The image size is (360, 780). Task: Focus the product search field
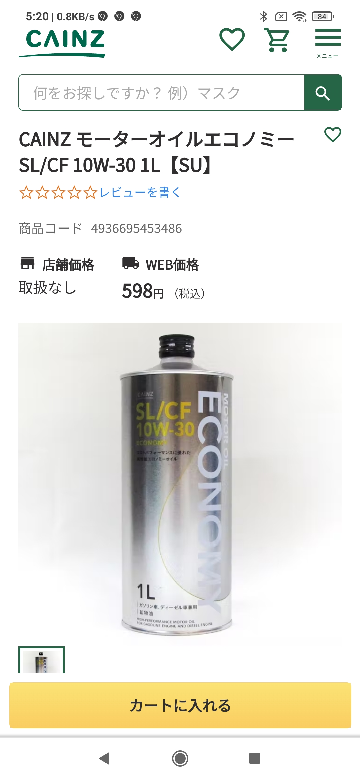[x=162, y=93]
